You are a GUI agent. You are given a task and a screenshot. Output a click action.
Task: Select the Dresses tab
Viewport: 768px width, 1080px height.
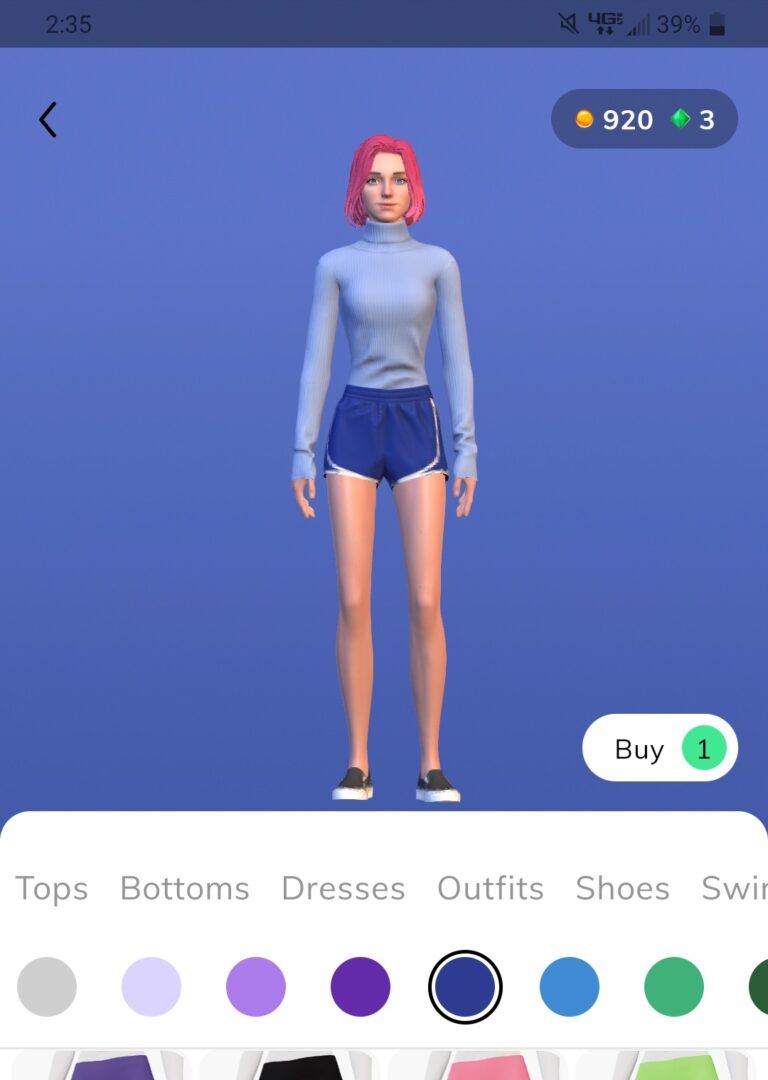343,888
